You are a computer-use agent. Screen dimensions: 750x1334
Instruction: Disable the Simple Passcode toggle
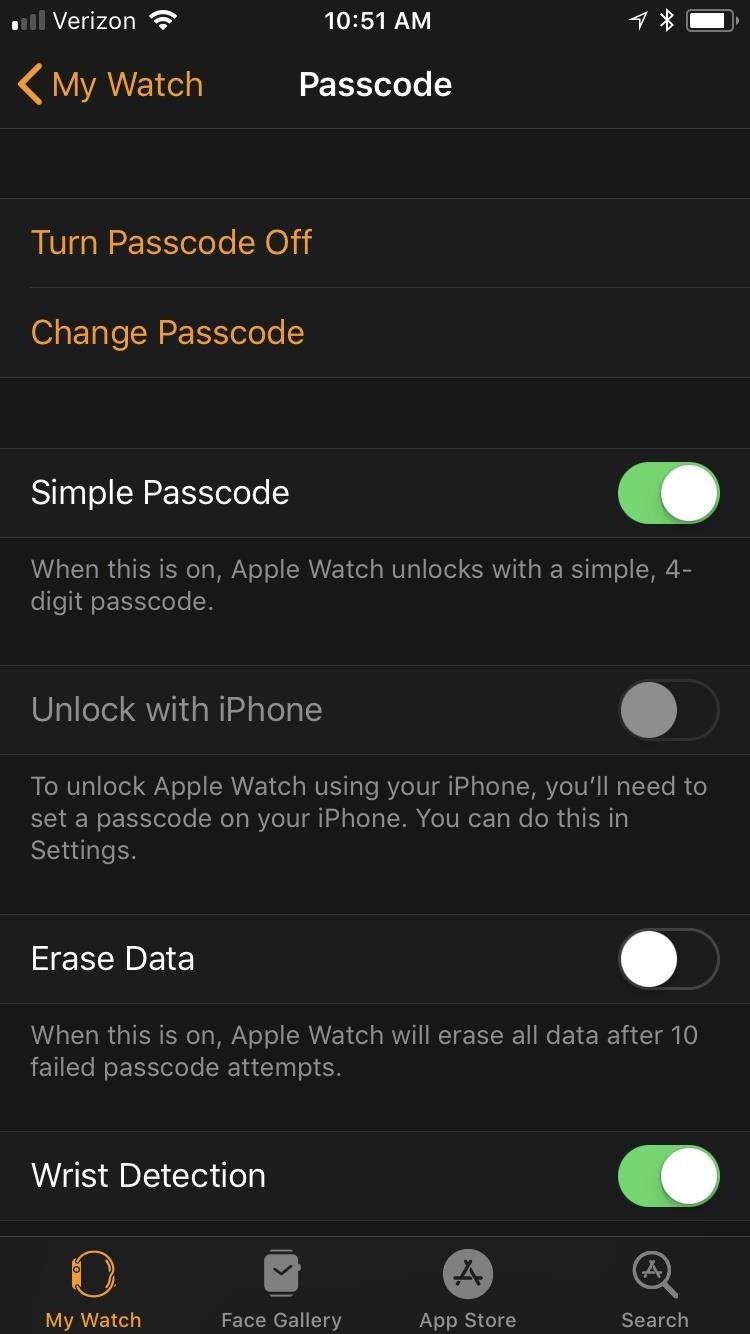tap(668, 492)
